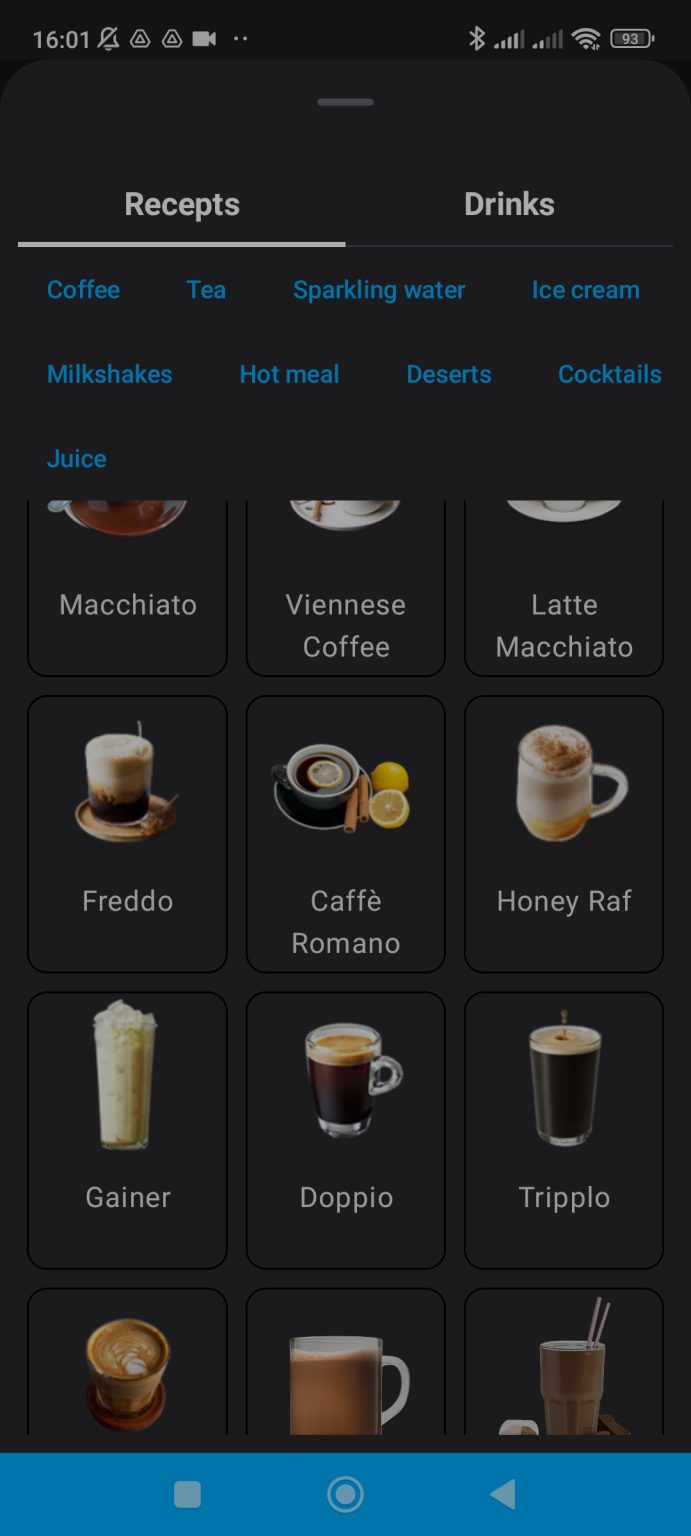Browse the Cocktails category

pyautogui.click(x=609, y=374)
